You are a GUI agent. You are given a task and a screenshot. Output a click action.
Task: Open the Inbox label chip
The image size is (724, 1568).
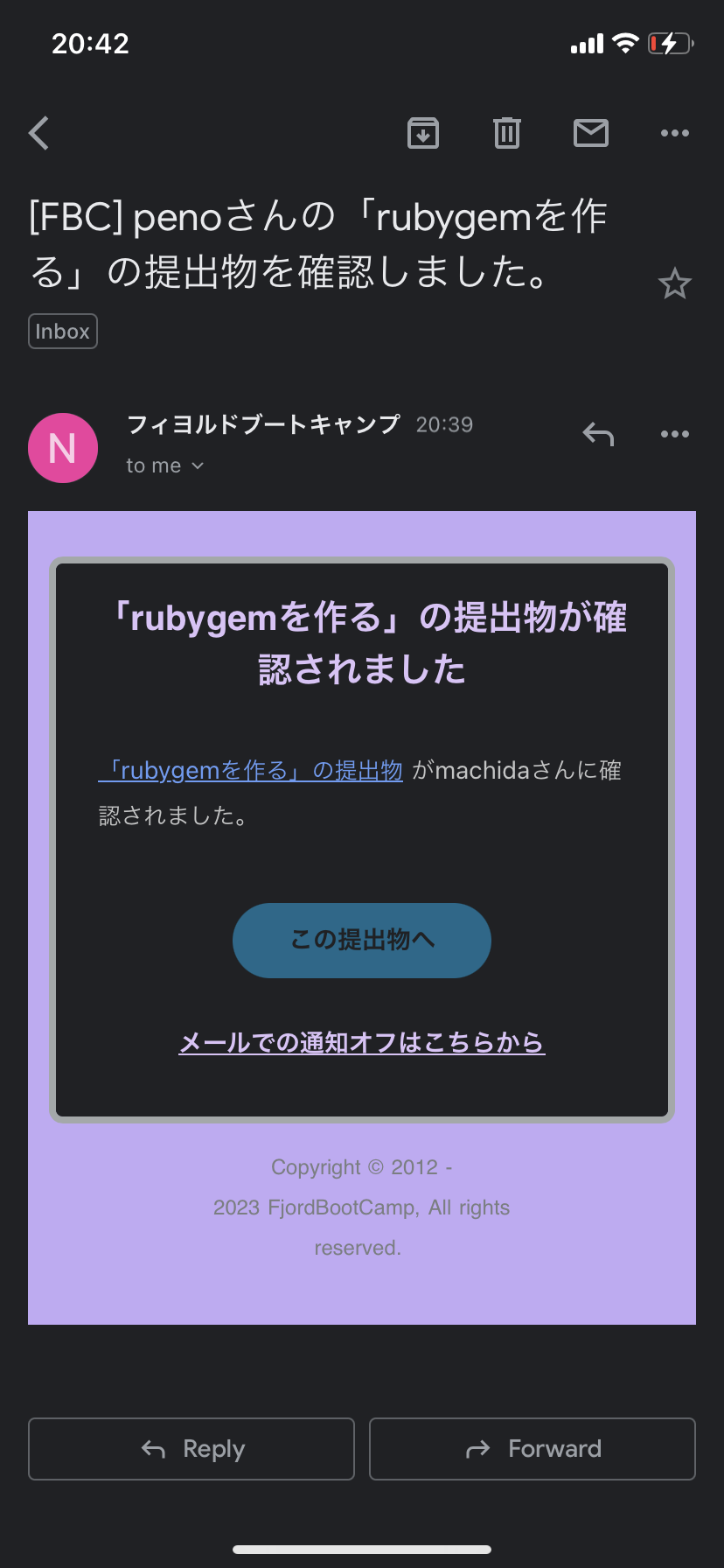click(x=62, y=331)
